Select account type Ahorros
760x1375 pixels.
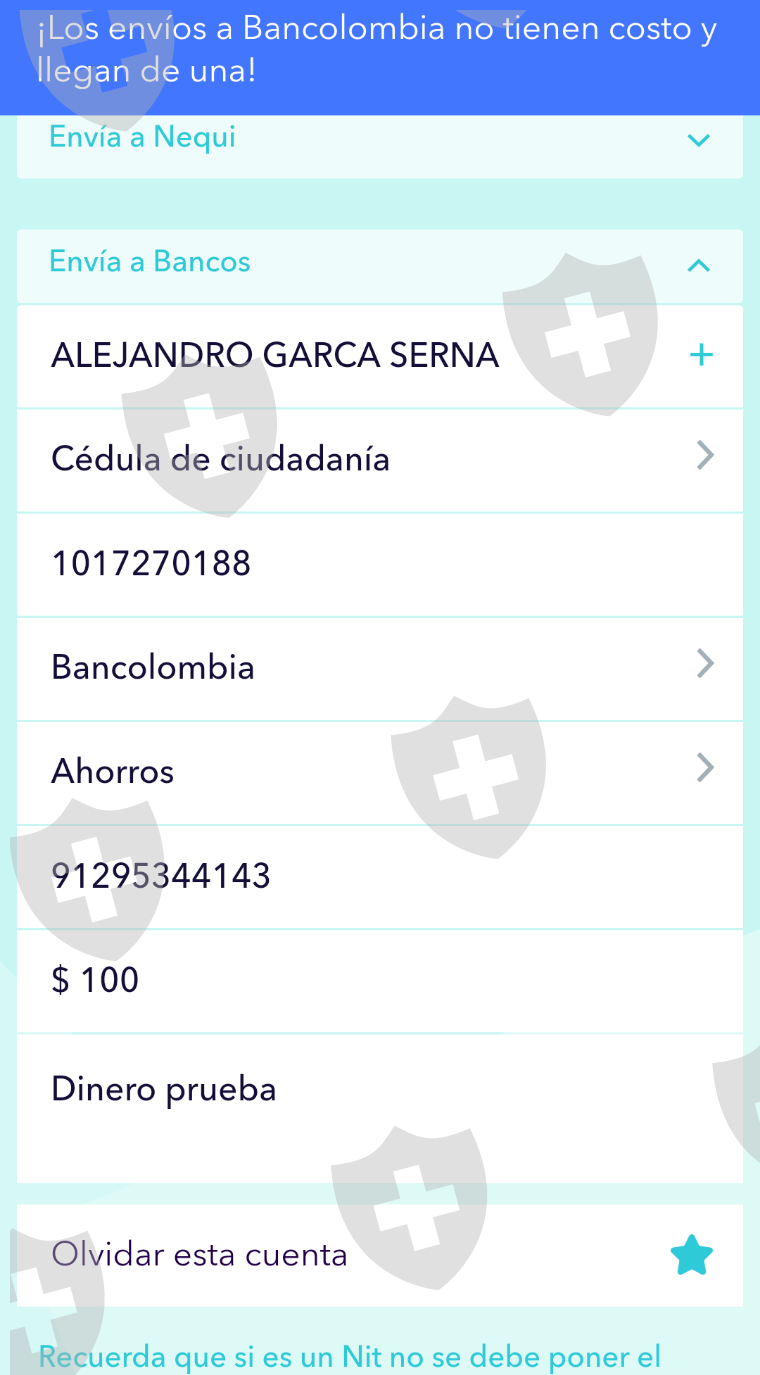[x=380, y=771]
